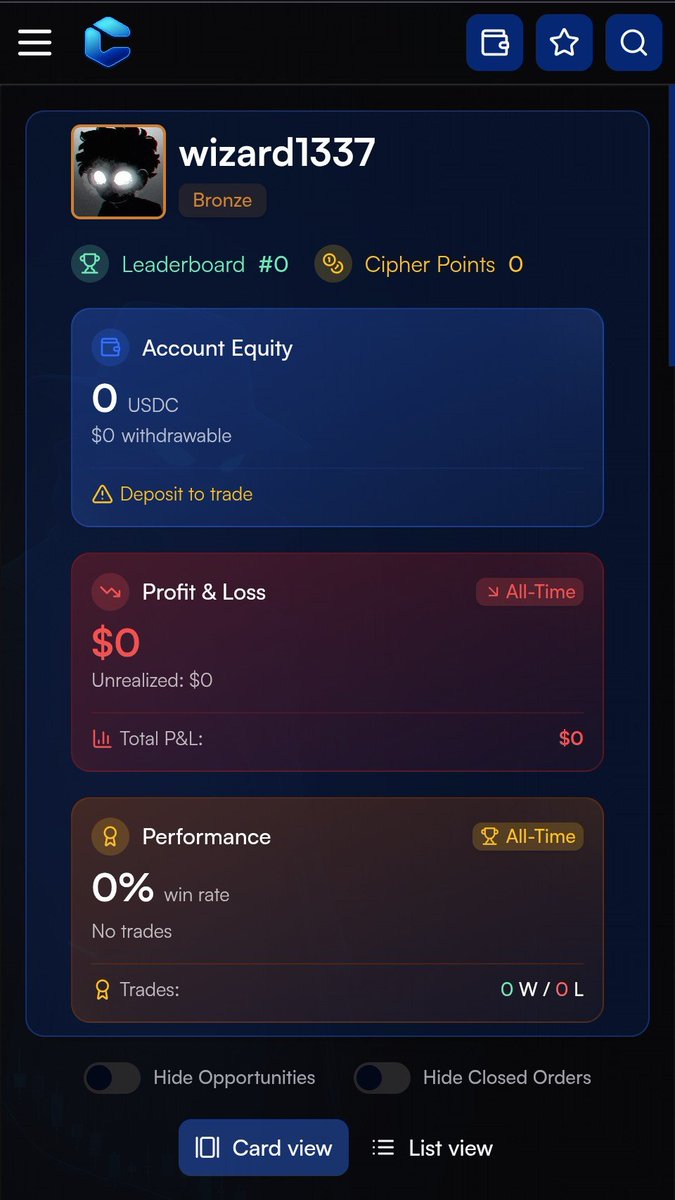This screenshot has width=675, height=1200.
Task: Switch to List view
Action: pos(432,1148)
